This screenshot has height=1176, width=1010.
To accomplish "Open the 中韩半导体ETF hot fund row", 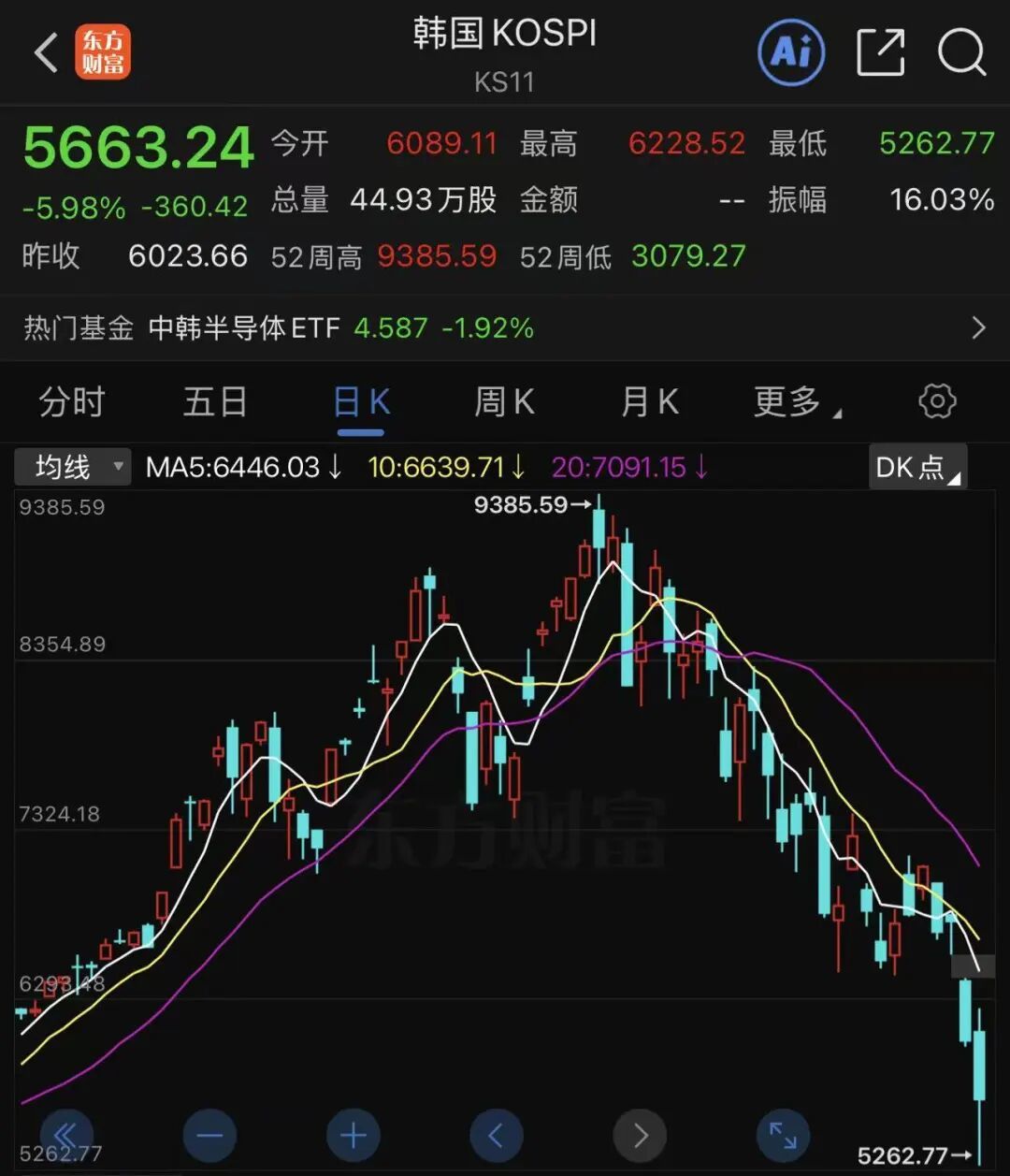I will click(505, 327).
